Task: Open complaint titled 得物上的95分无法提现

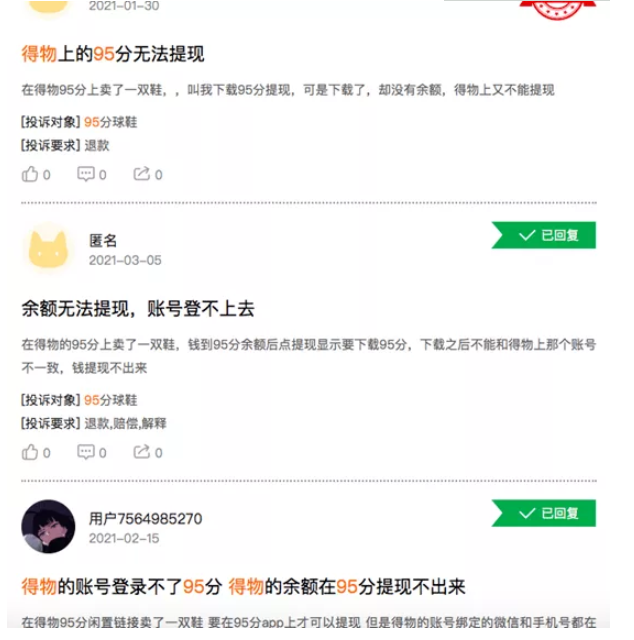Action: pos(113,54)
